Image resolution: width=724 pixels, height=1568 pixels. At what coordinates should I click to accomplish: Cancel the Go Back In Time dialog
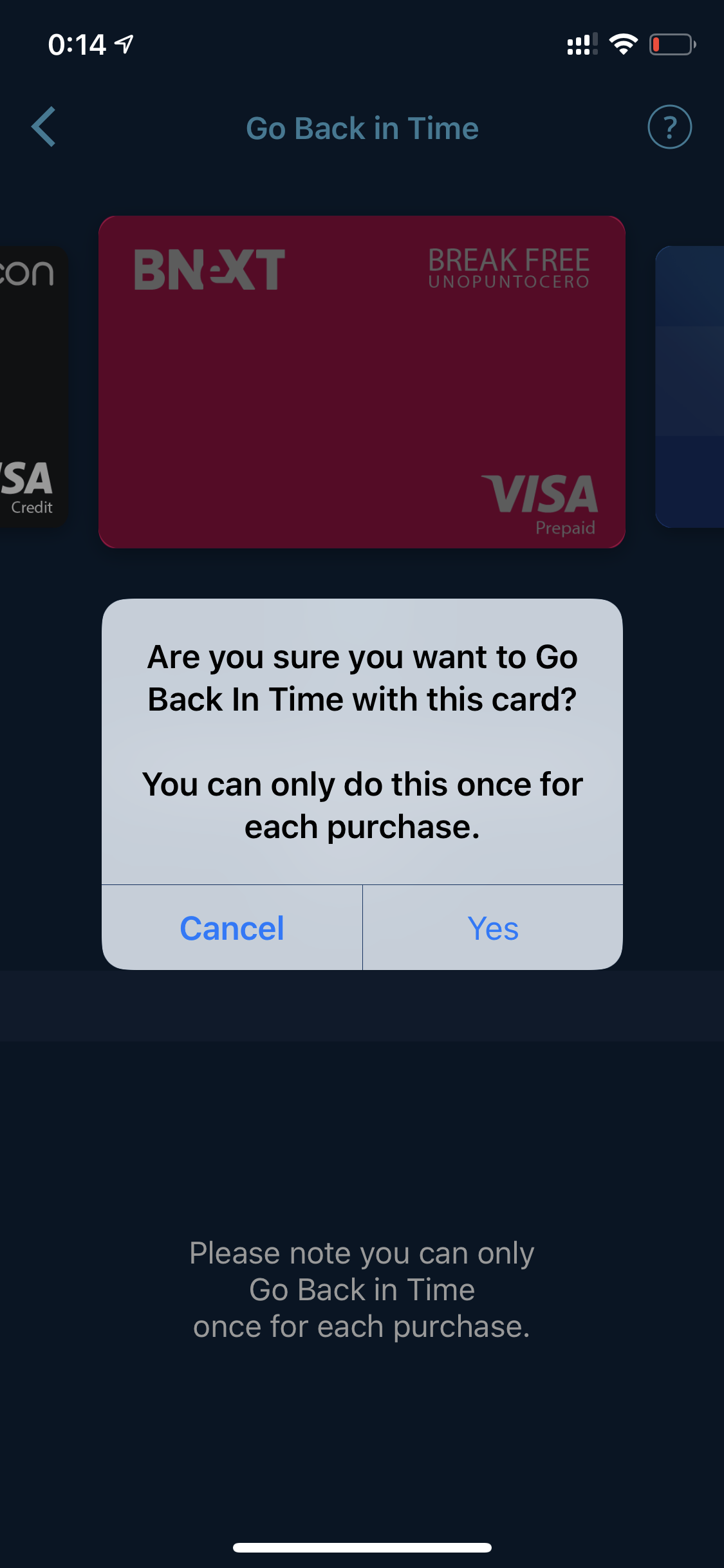pyautogui.click(x=232, y=928)
